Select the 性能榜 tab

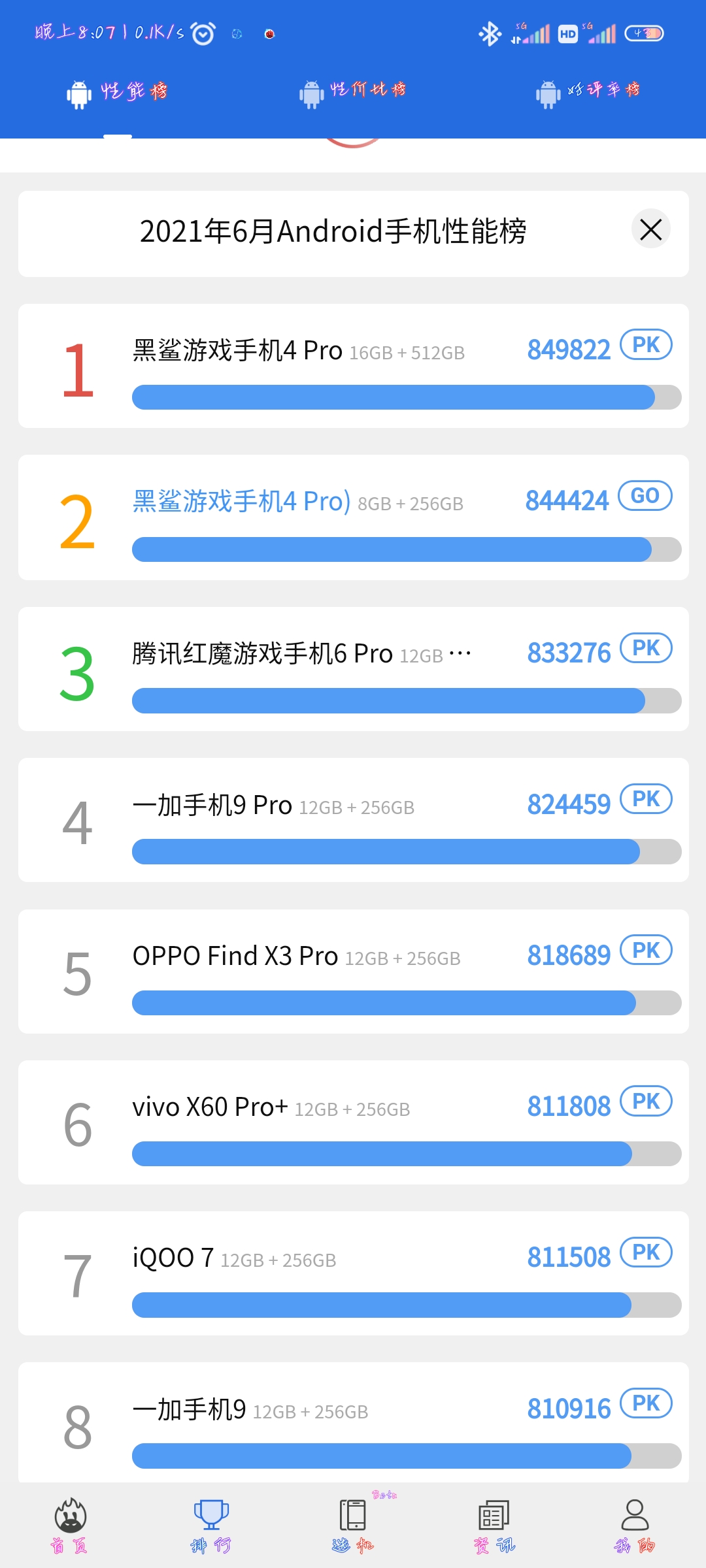point(118,93)
